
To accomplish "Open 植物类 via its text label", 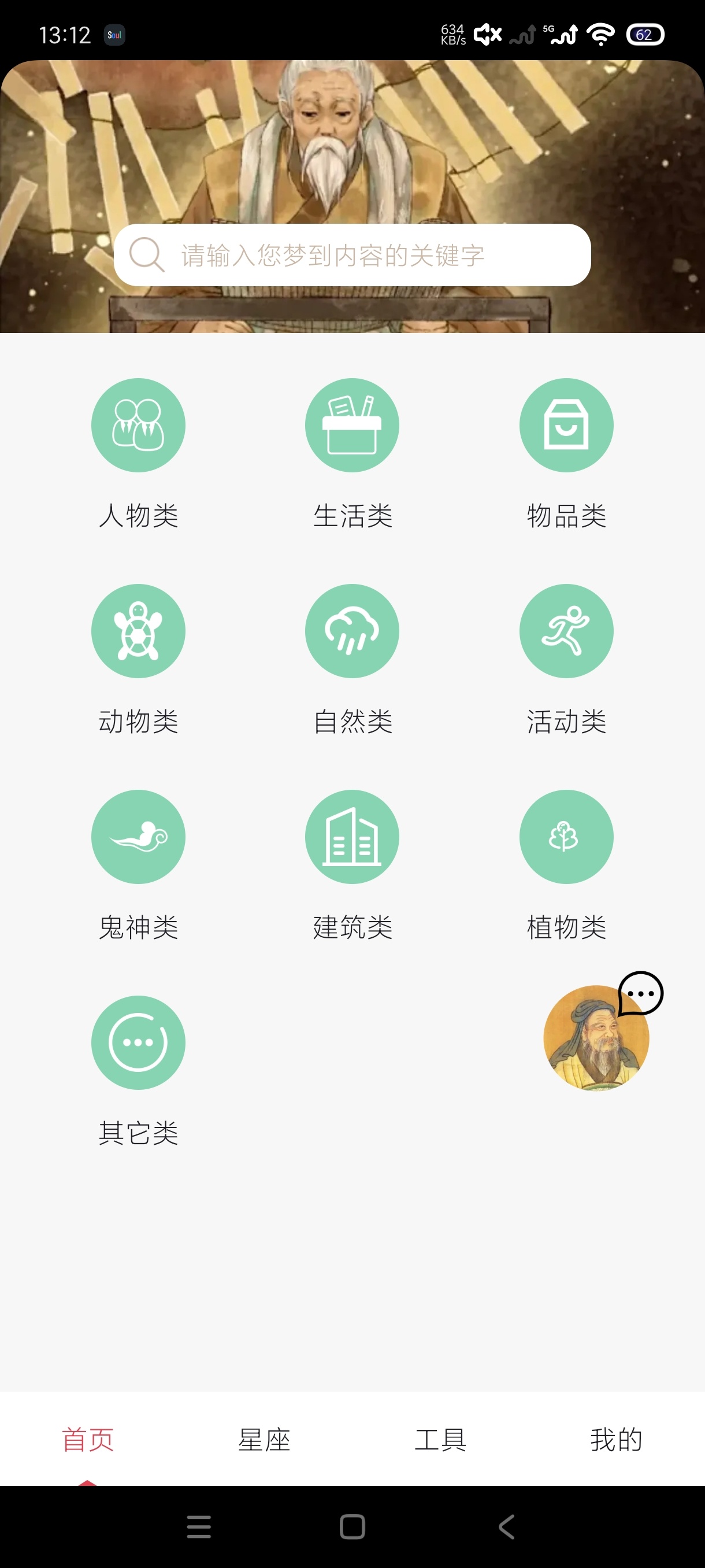I will 566,927.
